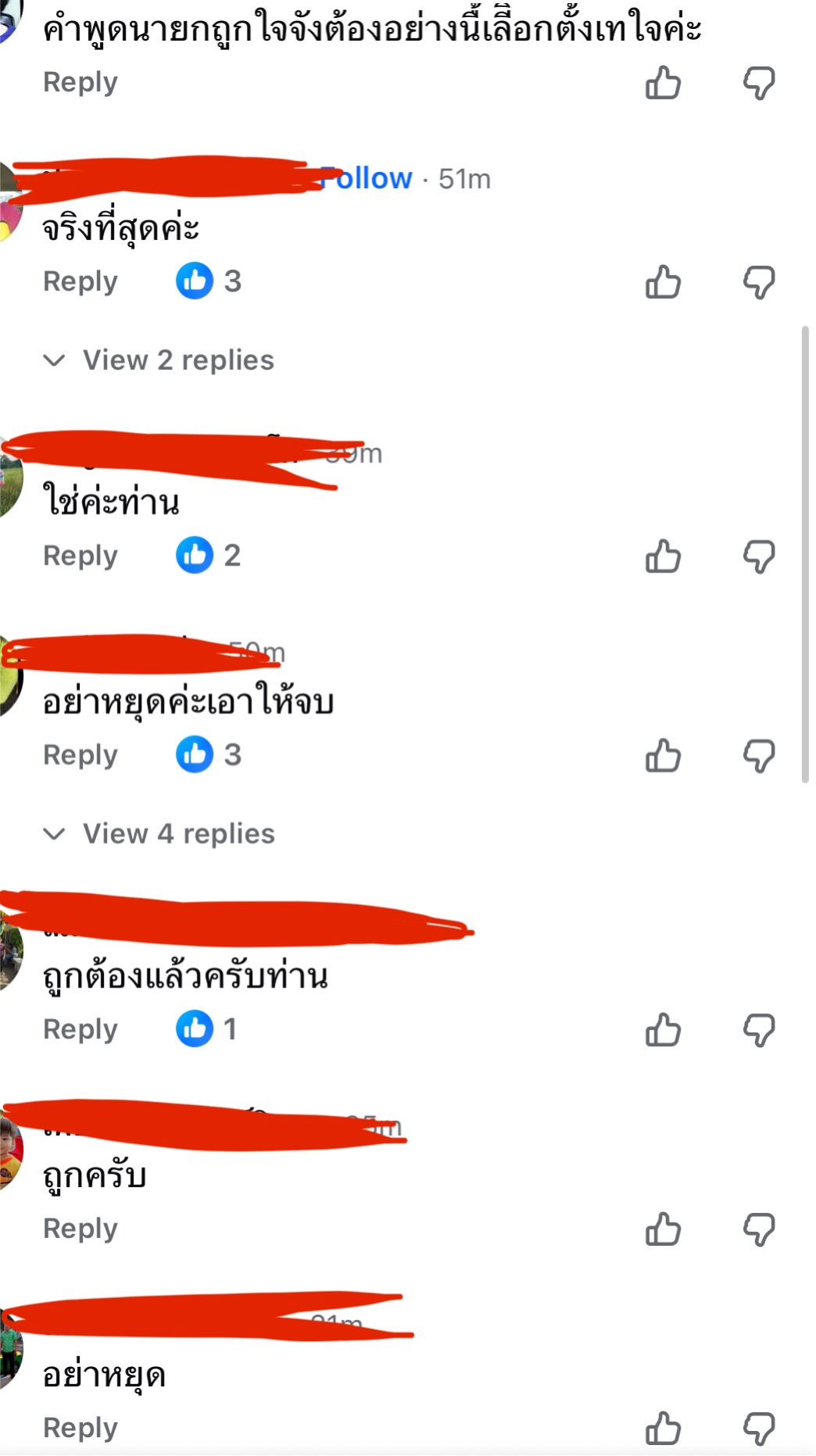Reply to the comment 'ถูกต้องแล้วครับท่าน'
This screenshot has height=1456, width=816.
coord(80,1029)
